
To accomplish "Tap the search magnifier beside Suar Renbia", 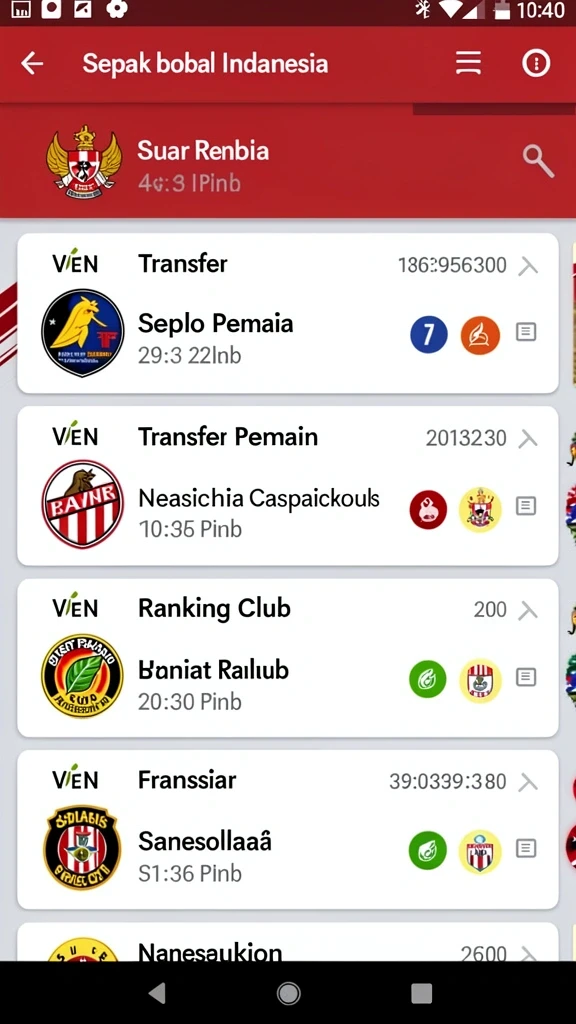I will click(x=538, y=161).
